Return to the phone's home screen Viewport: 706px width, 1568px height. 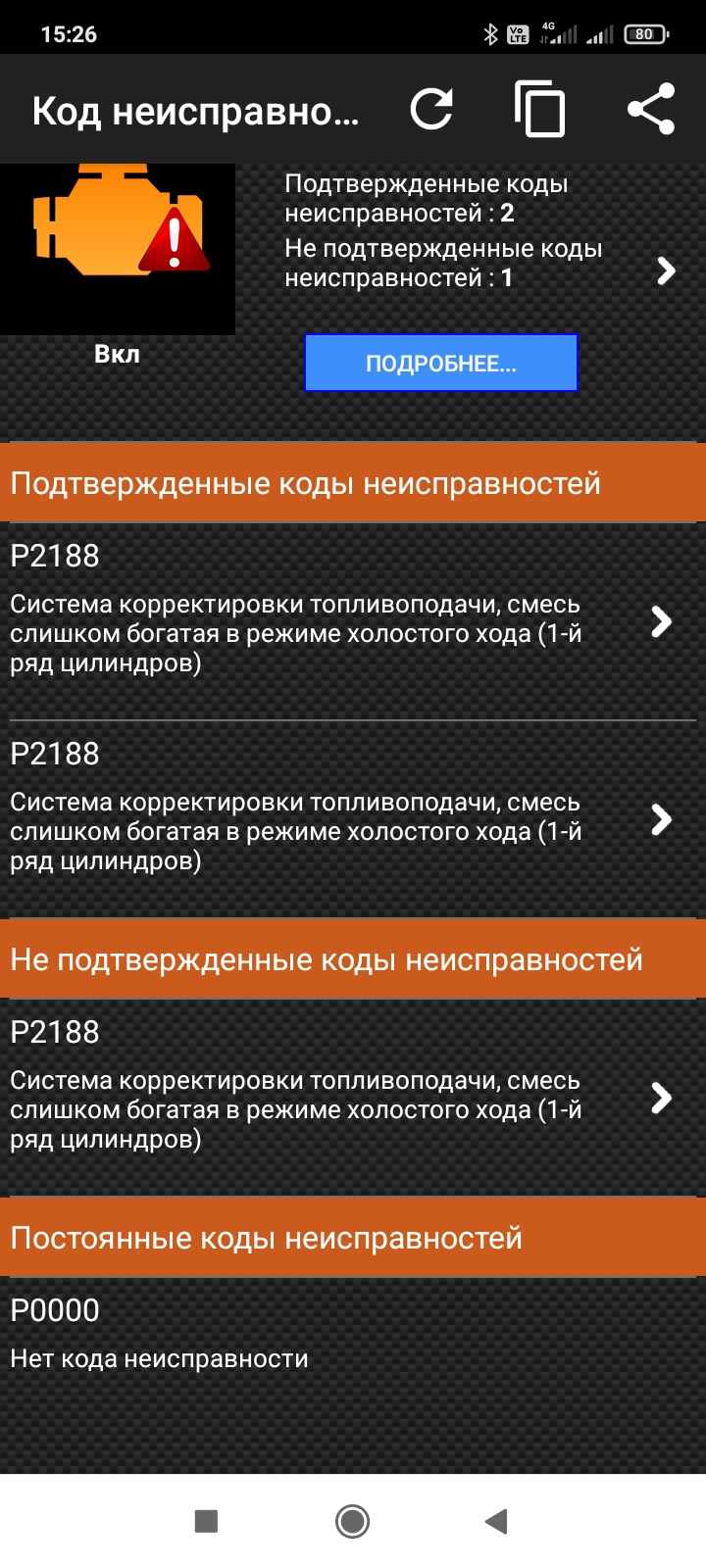coord(352,1521)
